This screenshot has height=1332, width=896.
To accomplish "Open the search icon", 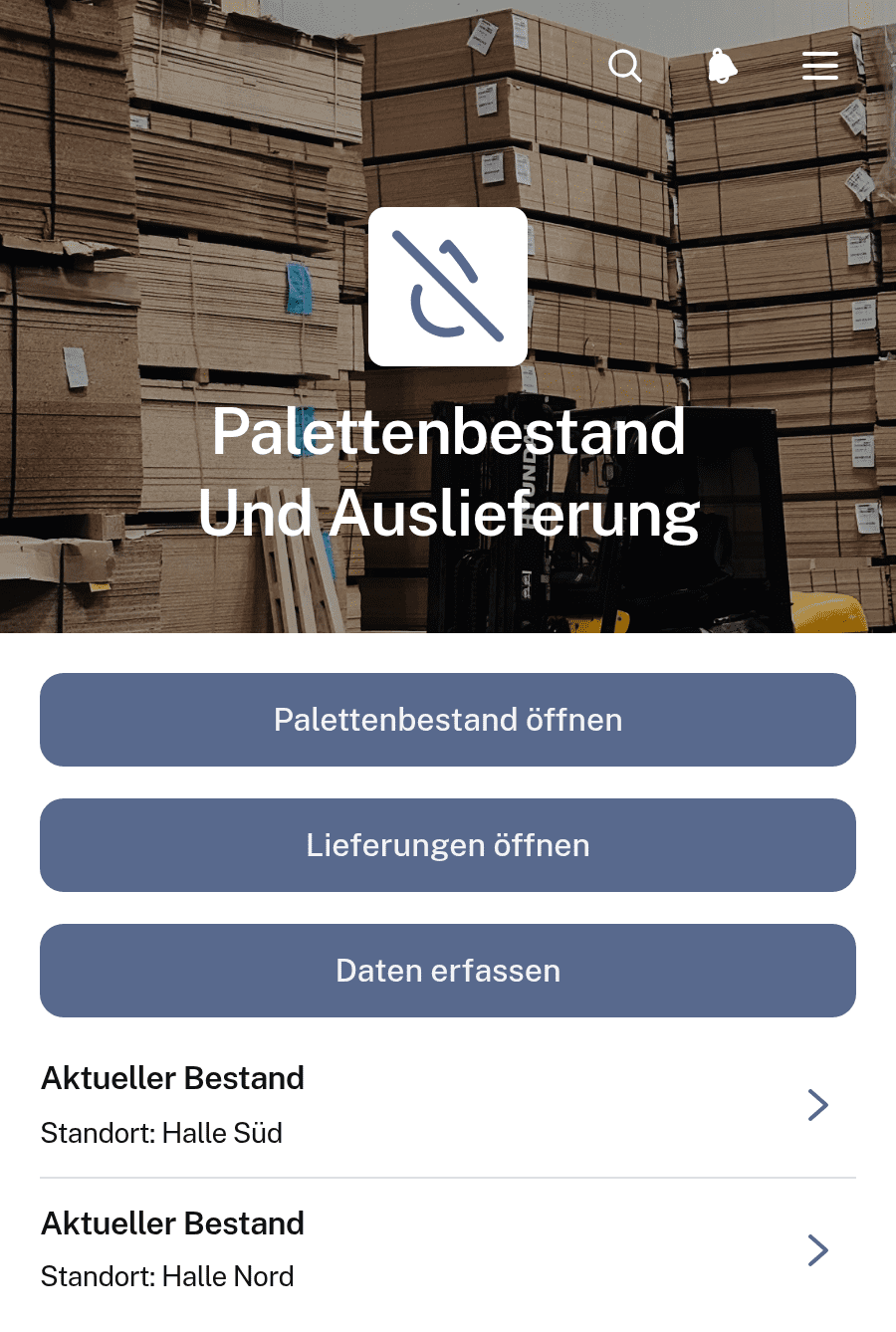I will point(625,66).
